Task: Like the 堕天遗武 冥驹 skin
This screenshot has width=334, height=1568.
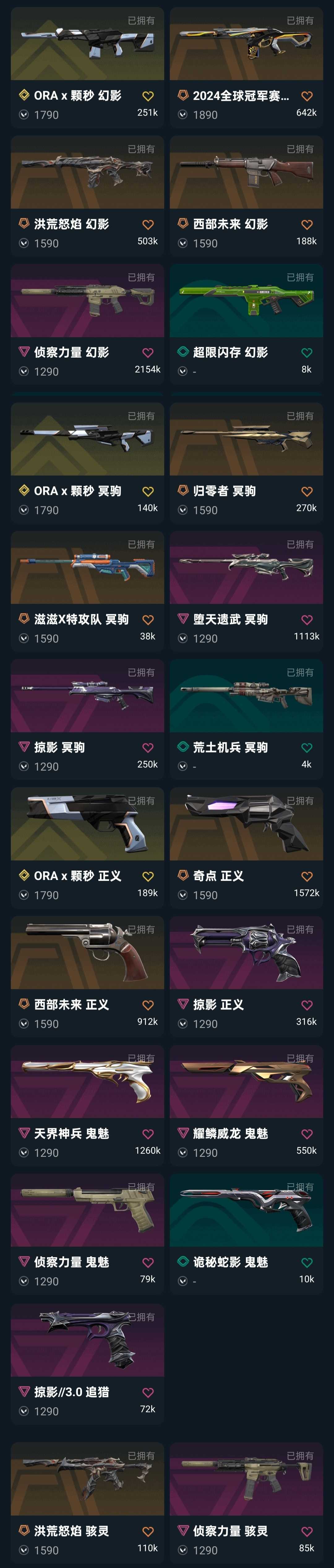Action: click(306, 620)
